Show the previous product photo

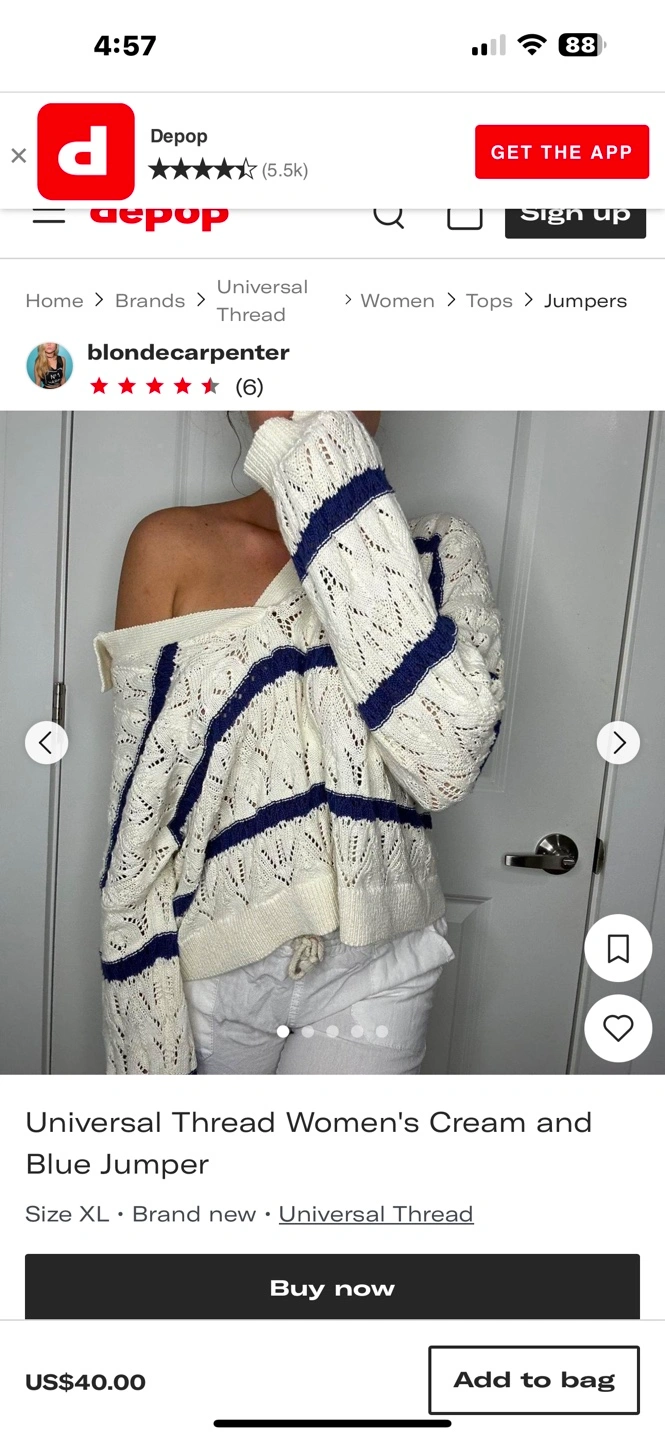(46, 743)
